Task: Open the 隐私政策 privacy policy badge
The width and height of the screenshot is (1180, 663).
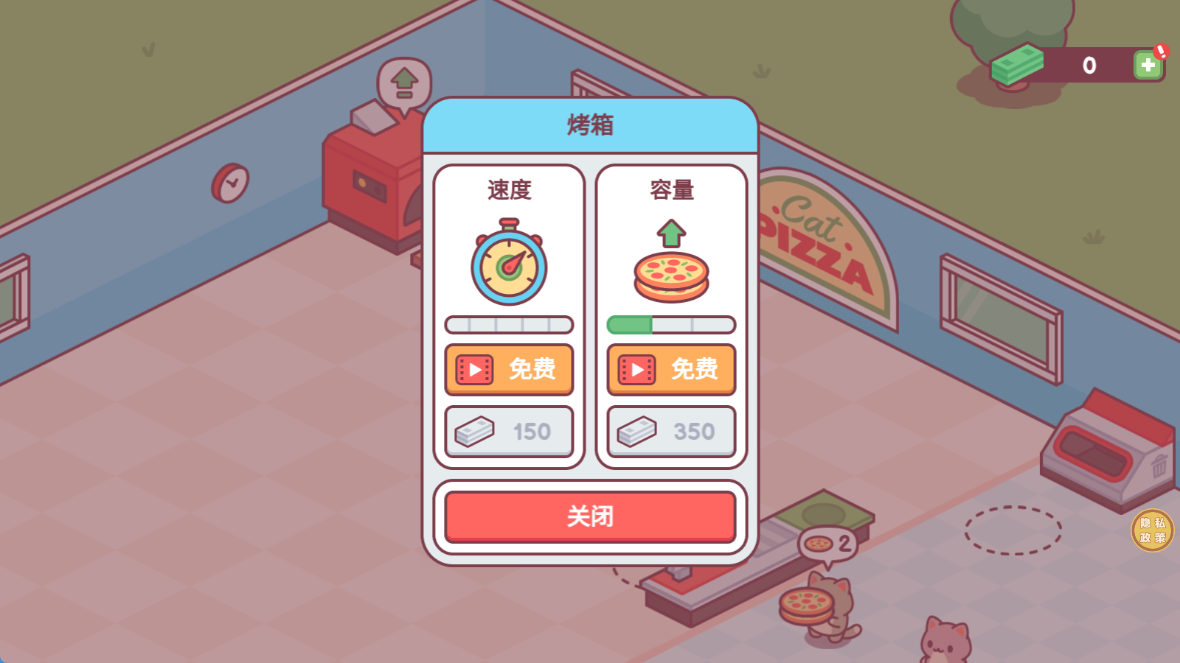Action: (x=1152, y=530)
